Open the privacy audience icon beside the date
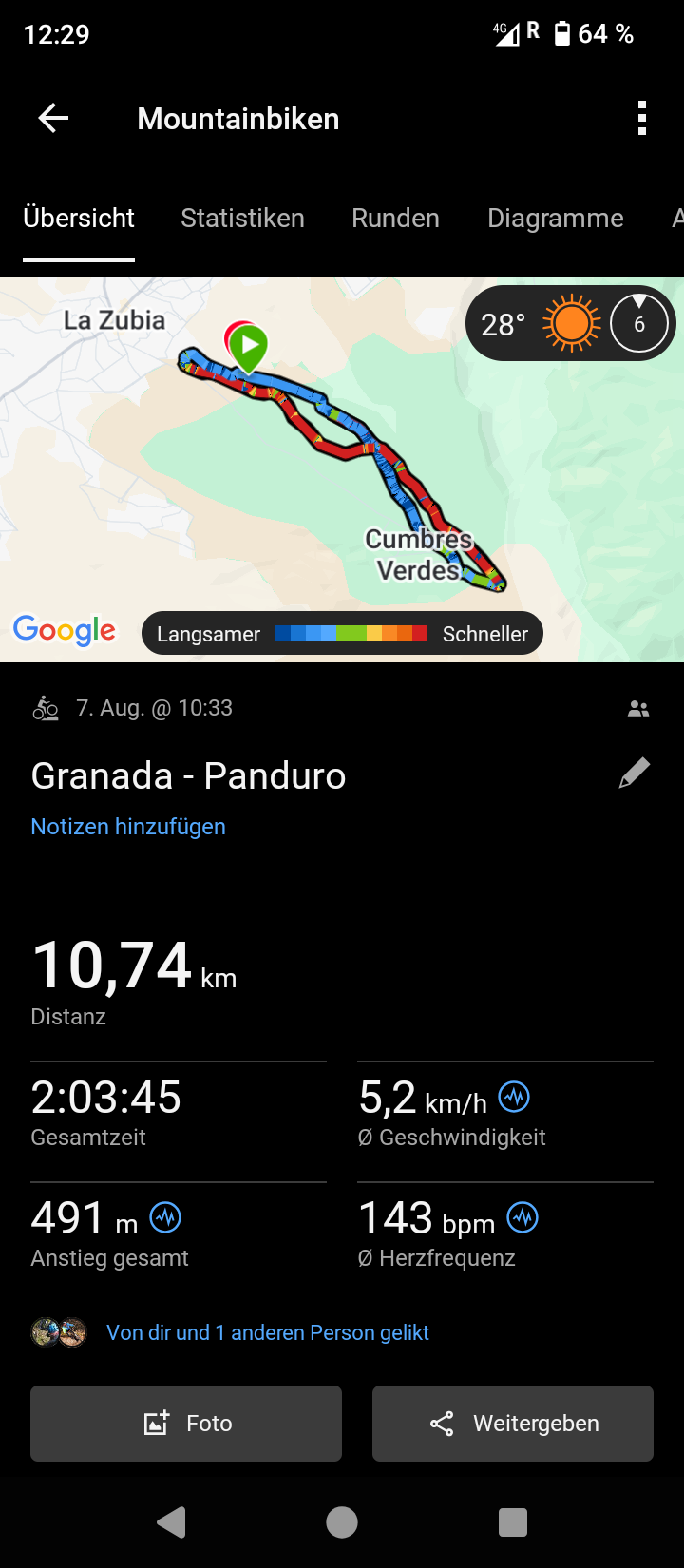 [638, 709]
